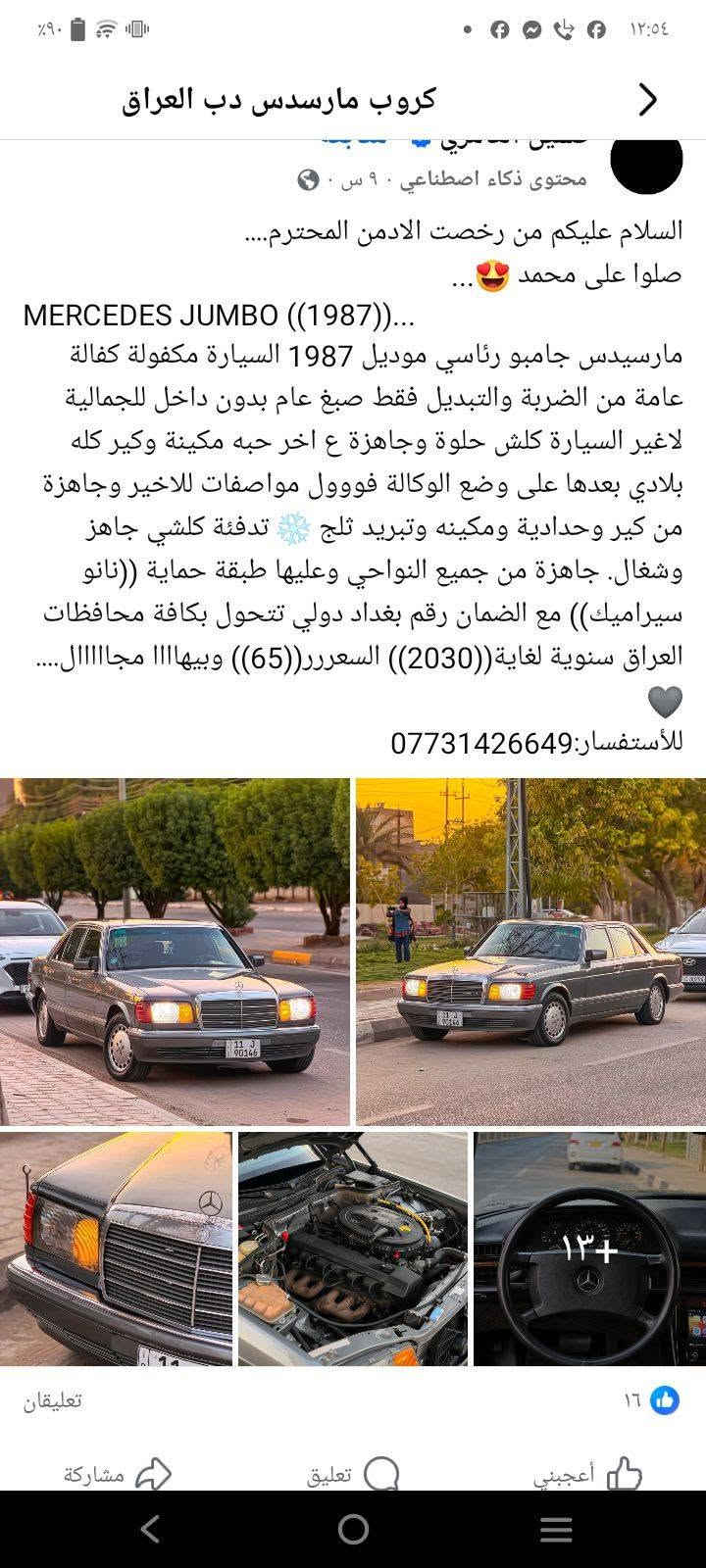Viewport: 706px width, 1568px height.
Task: Open the headlight and grille close-up photo
Action: tap(116, 1249)
